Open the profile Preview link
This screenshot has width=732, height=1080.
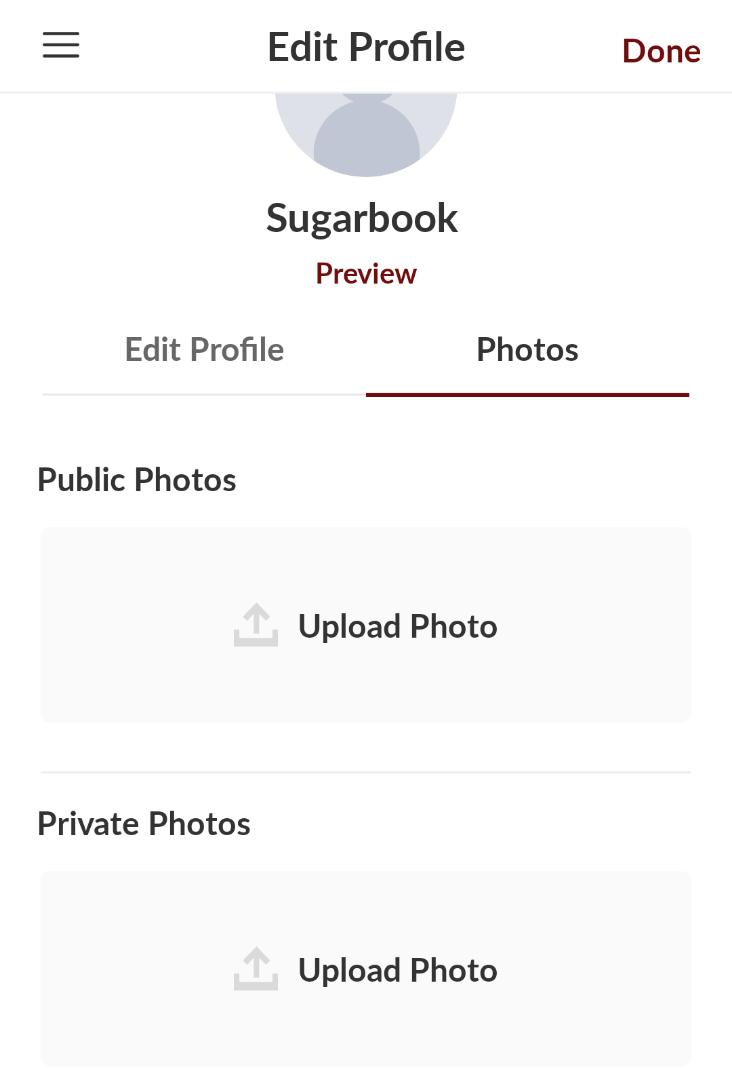[366, 273]
